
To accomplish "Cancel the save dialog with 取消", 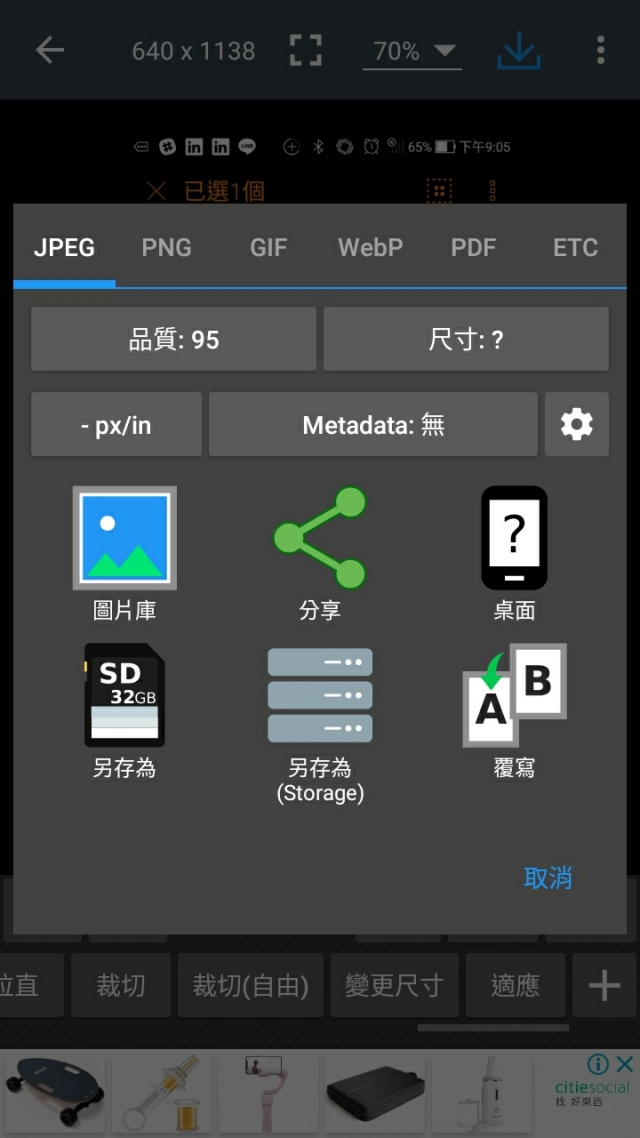I will pyautogui.click(x=548, y=878).
